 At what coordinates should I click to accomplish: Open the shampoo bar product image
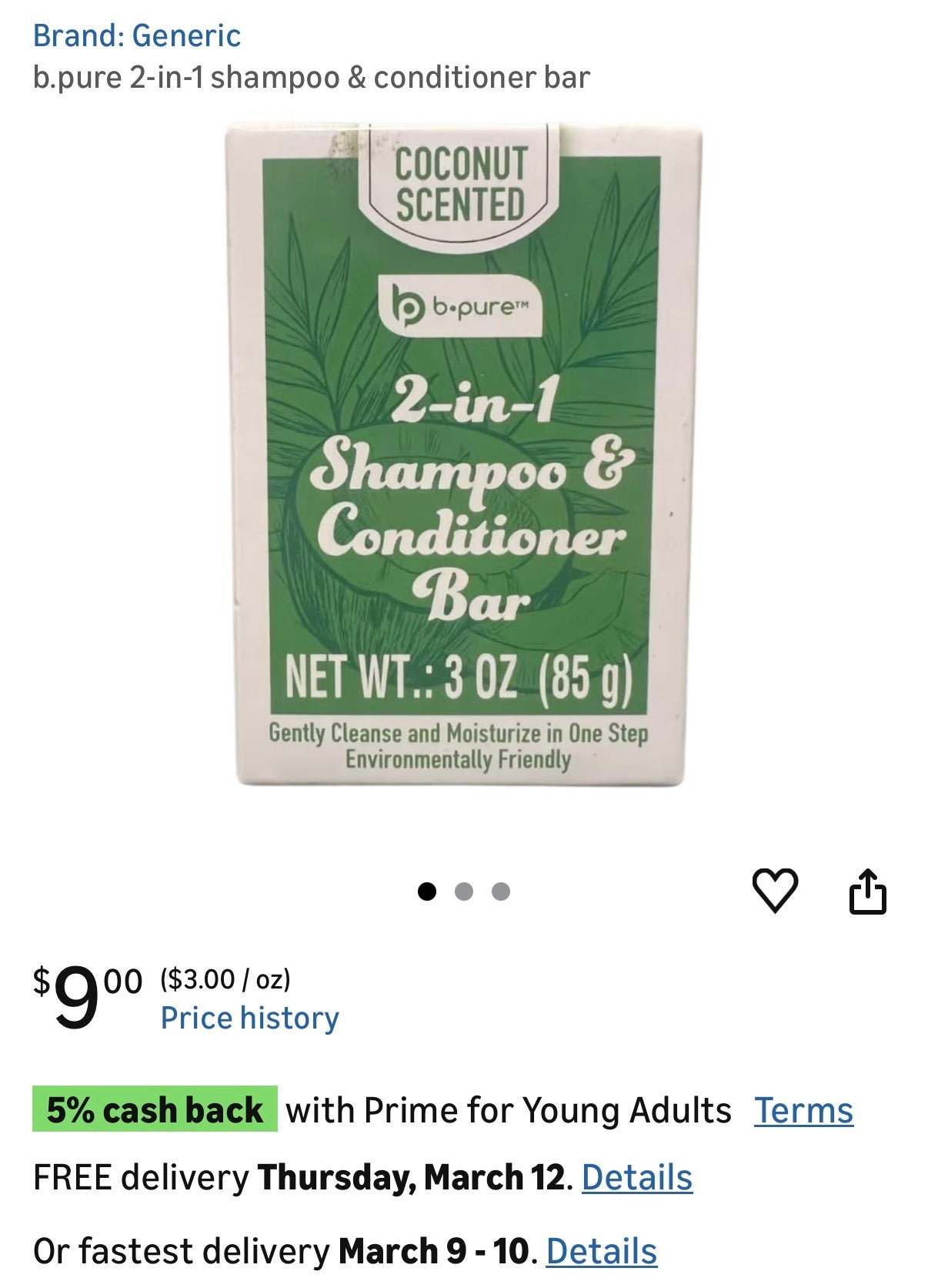click(x=462, y=454)
